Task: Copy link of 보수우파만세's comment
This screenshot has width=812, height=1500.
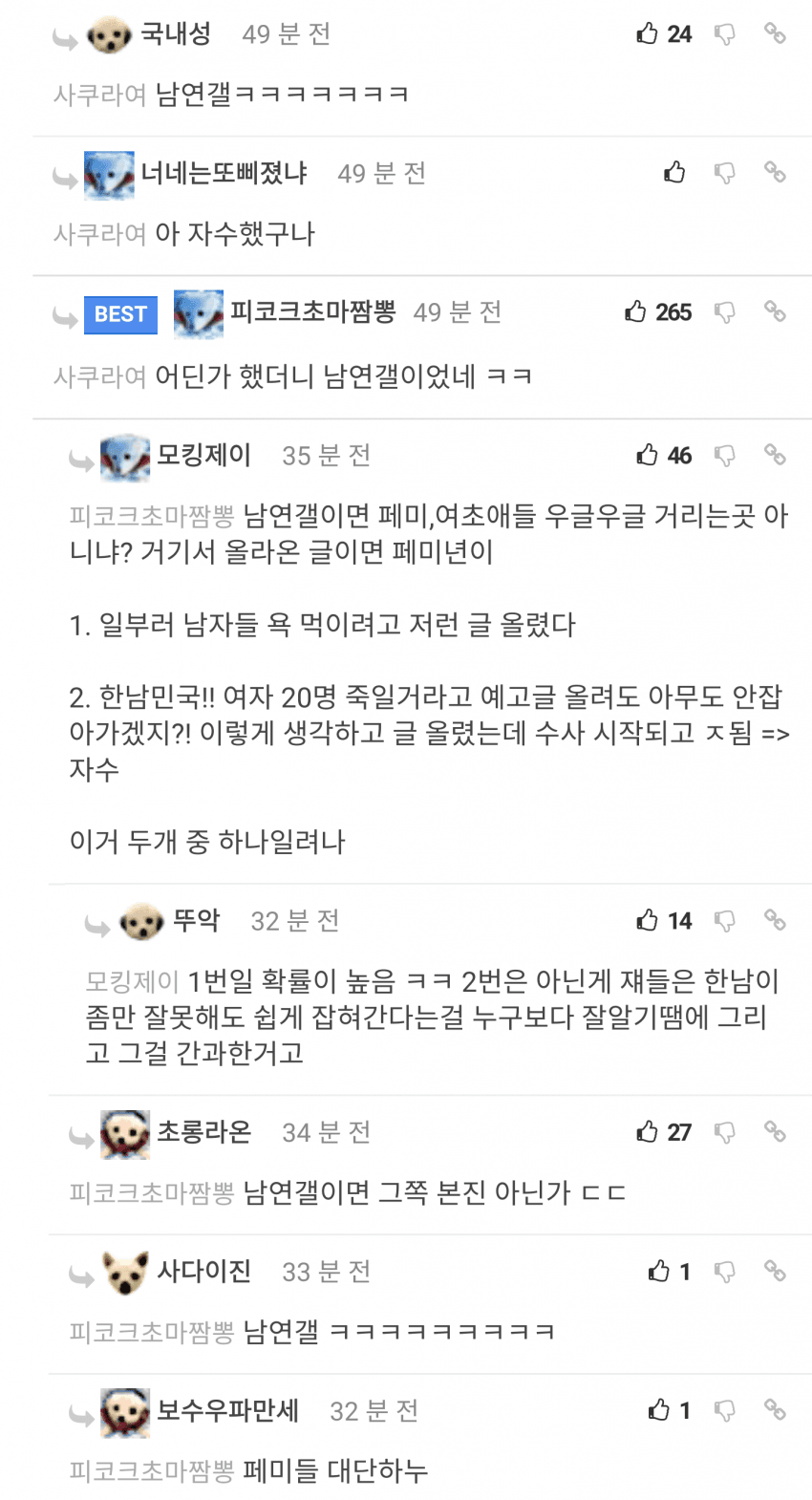Action: pyautogui.click(x=775, y=1410)
